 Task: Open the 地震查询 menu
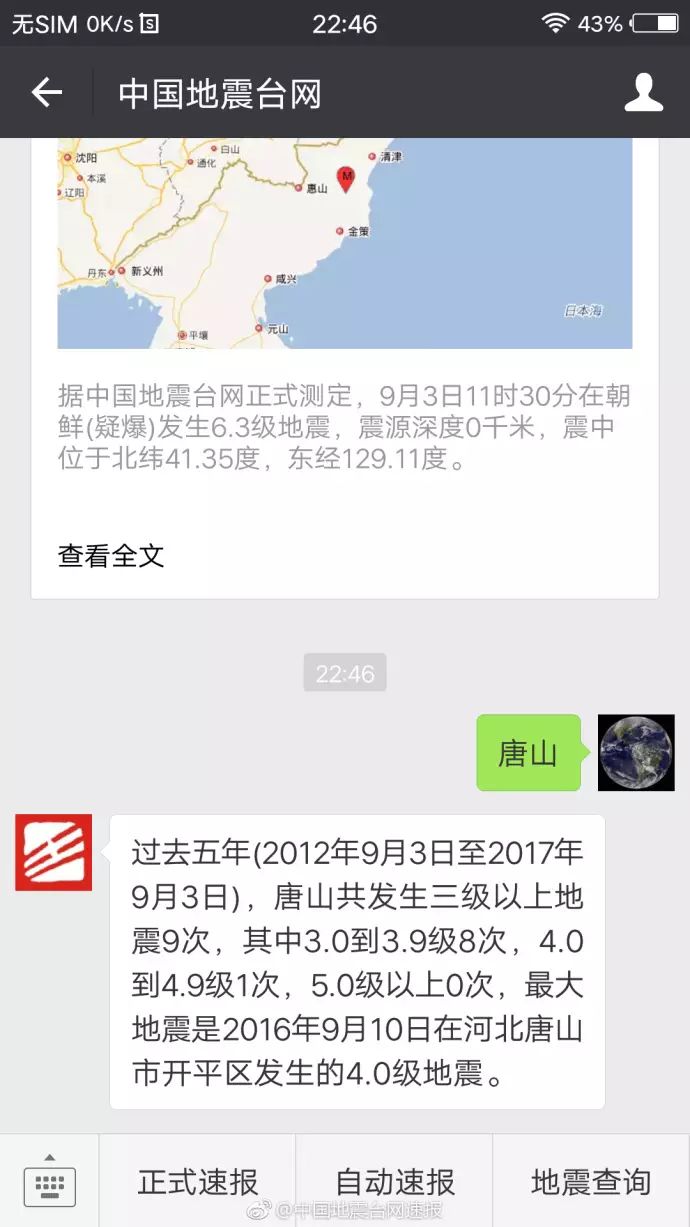(591, 1183)
